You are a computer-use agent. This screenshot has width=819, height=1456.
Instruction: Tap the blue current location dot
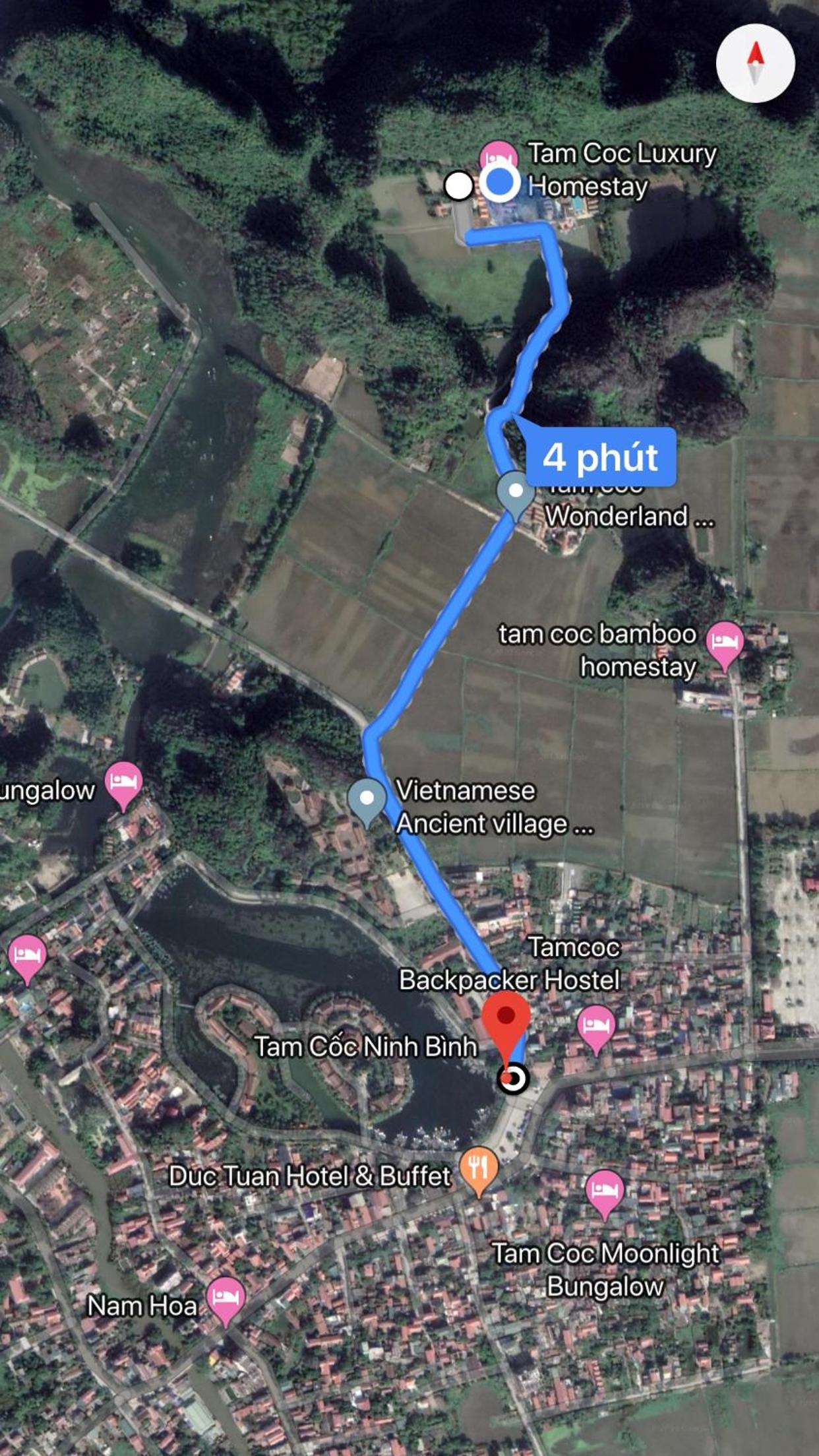pyautogui.click(x=499, y=182)
